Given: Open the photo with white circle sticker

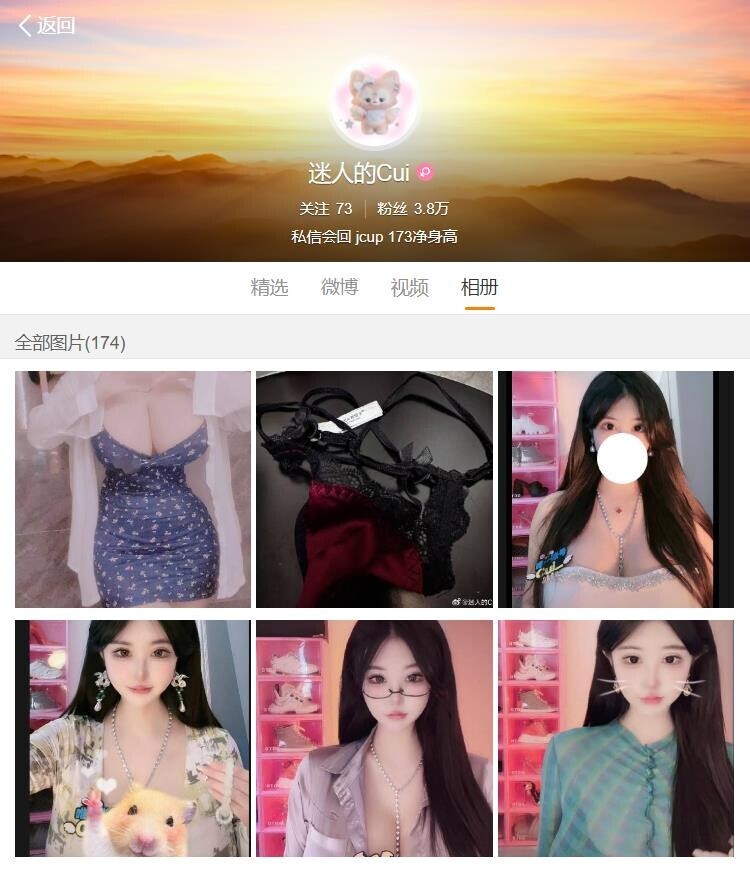Looking at the screenshot, I should (615, 489).
